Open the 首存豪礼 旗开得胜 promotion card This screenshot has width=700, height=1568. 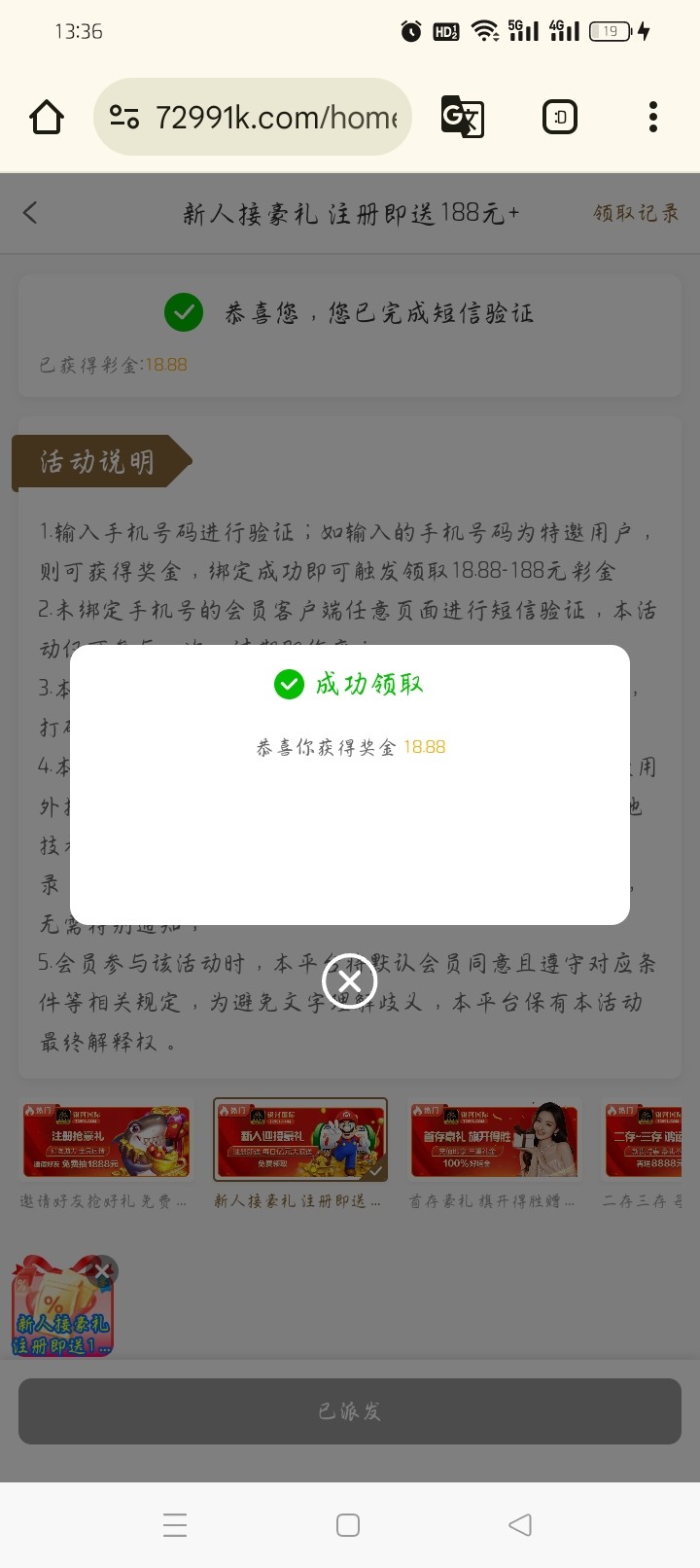[494, 1141]
